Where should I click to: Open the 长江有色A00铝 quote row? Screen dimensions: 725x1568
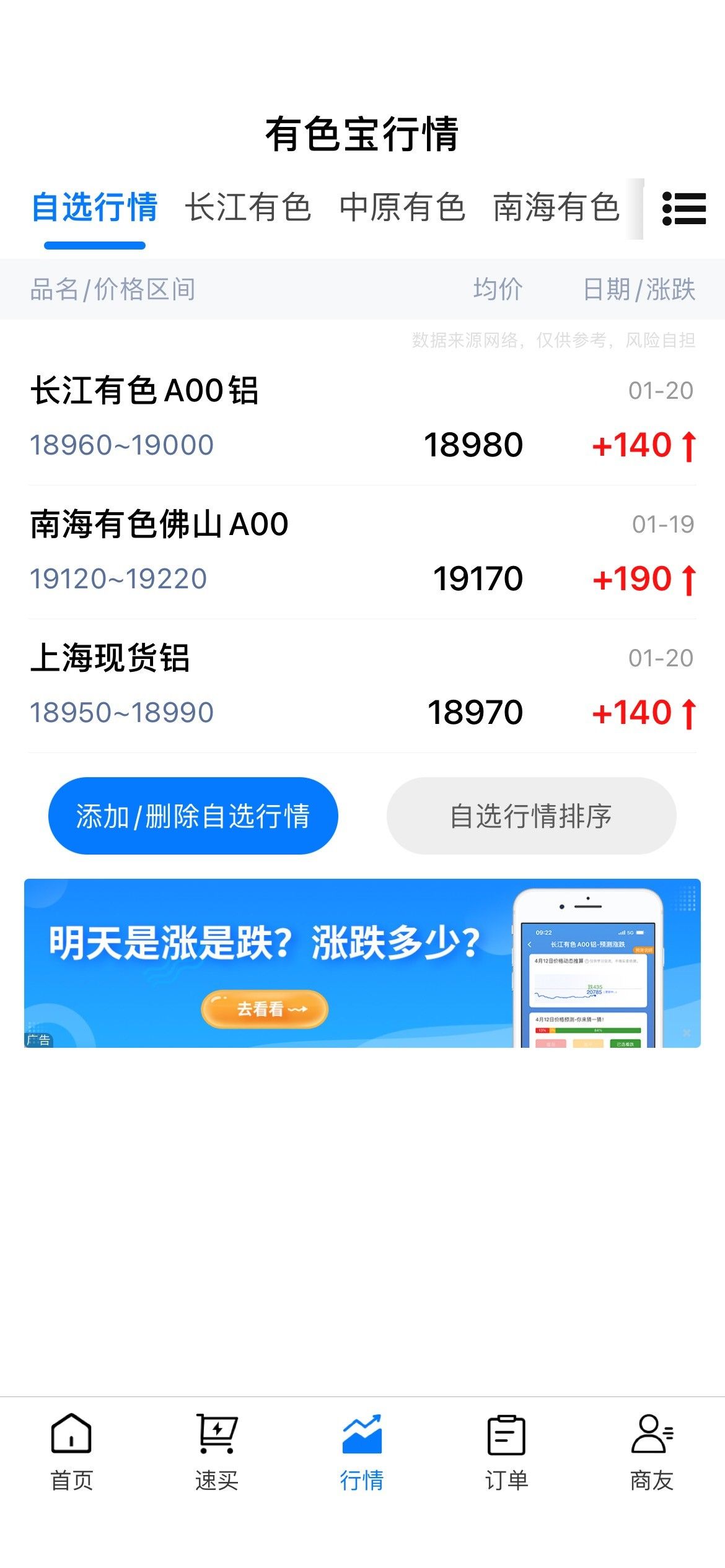362,419
